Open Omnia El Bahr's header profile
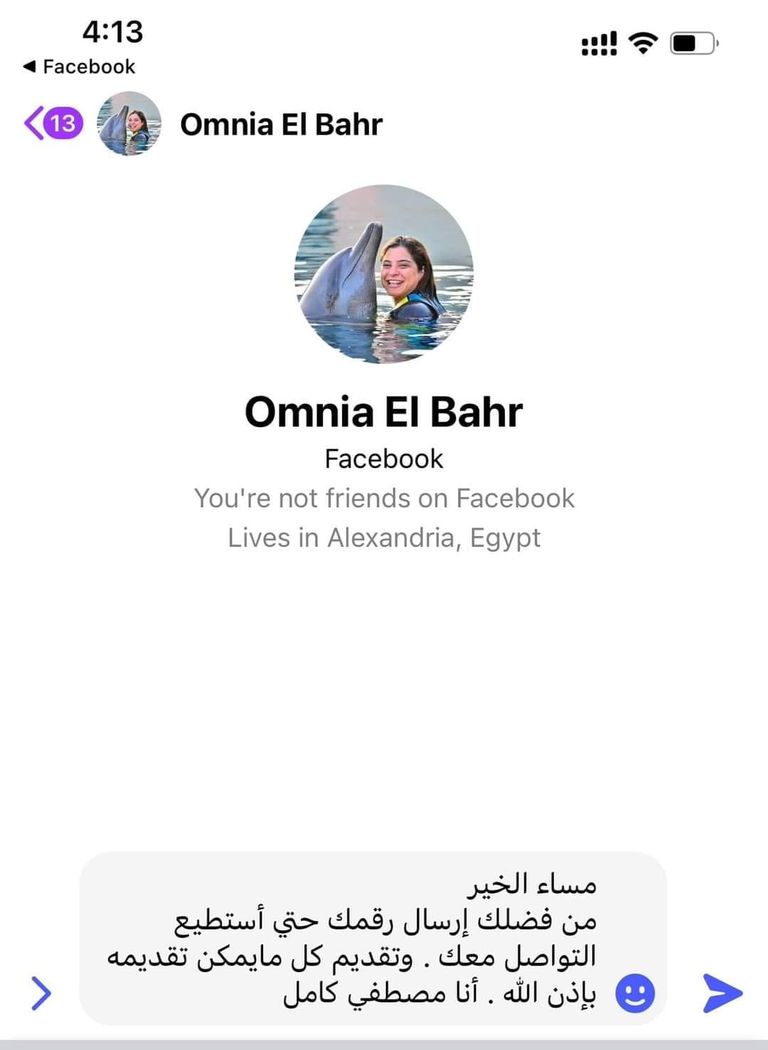Image resolution: width=768 pixels, height=1050 pixels. [x=280, y=124]
